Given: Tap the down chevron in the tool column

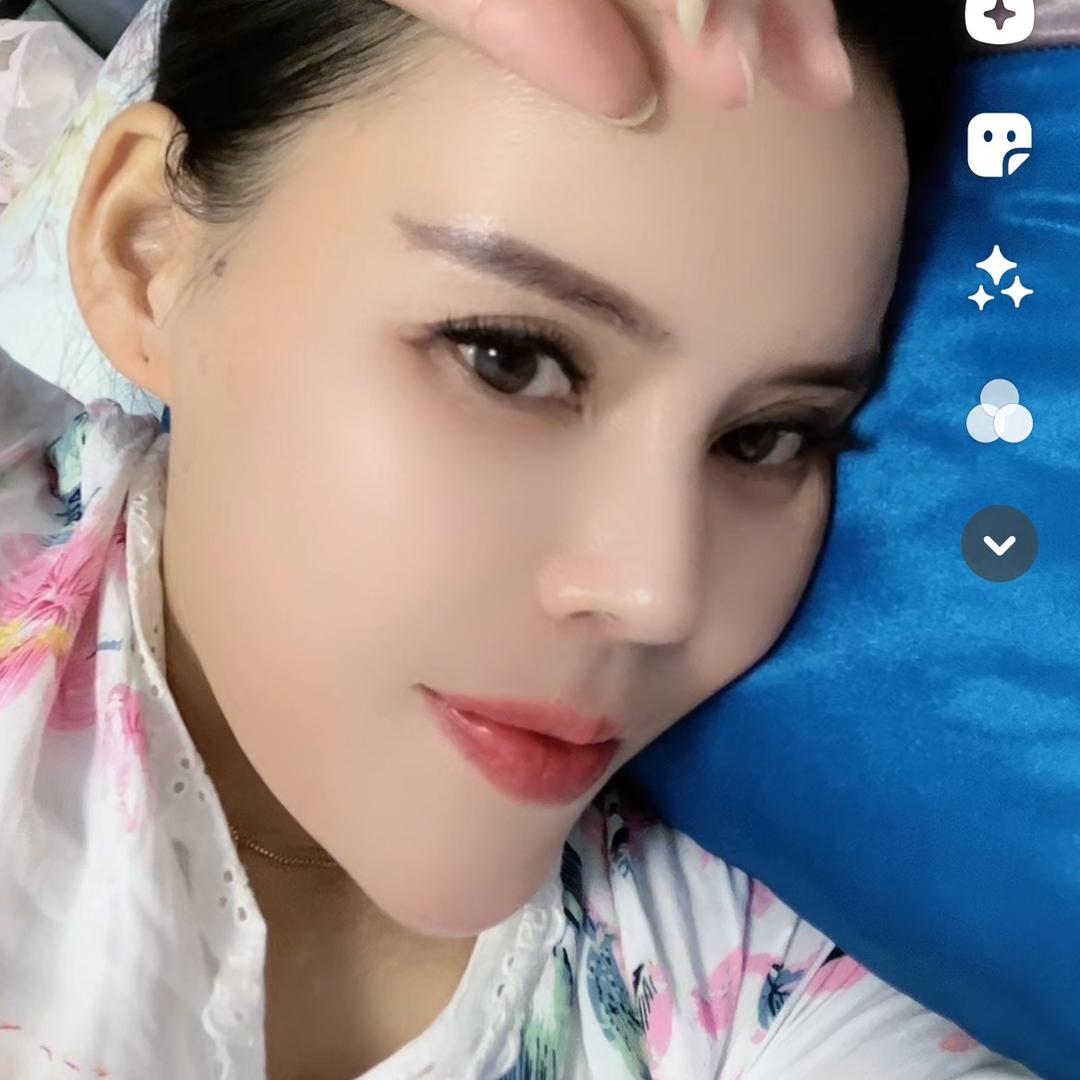Looking at the screenshot, I should point(999,543).
